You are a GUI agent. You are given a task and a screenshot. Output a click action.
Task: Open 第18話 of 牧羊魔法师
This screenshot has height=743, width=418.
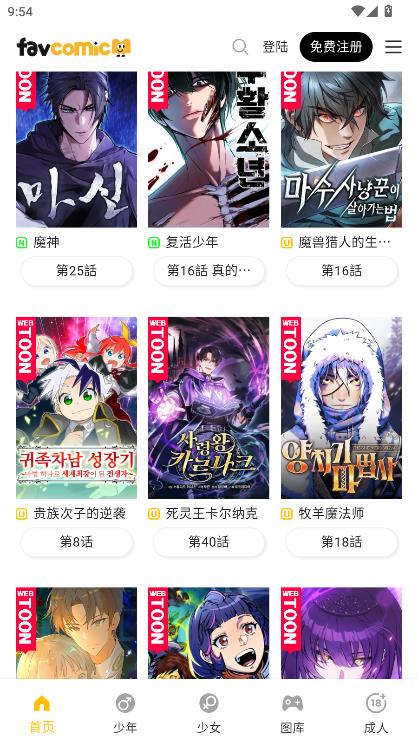point(341,542)
